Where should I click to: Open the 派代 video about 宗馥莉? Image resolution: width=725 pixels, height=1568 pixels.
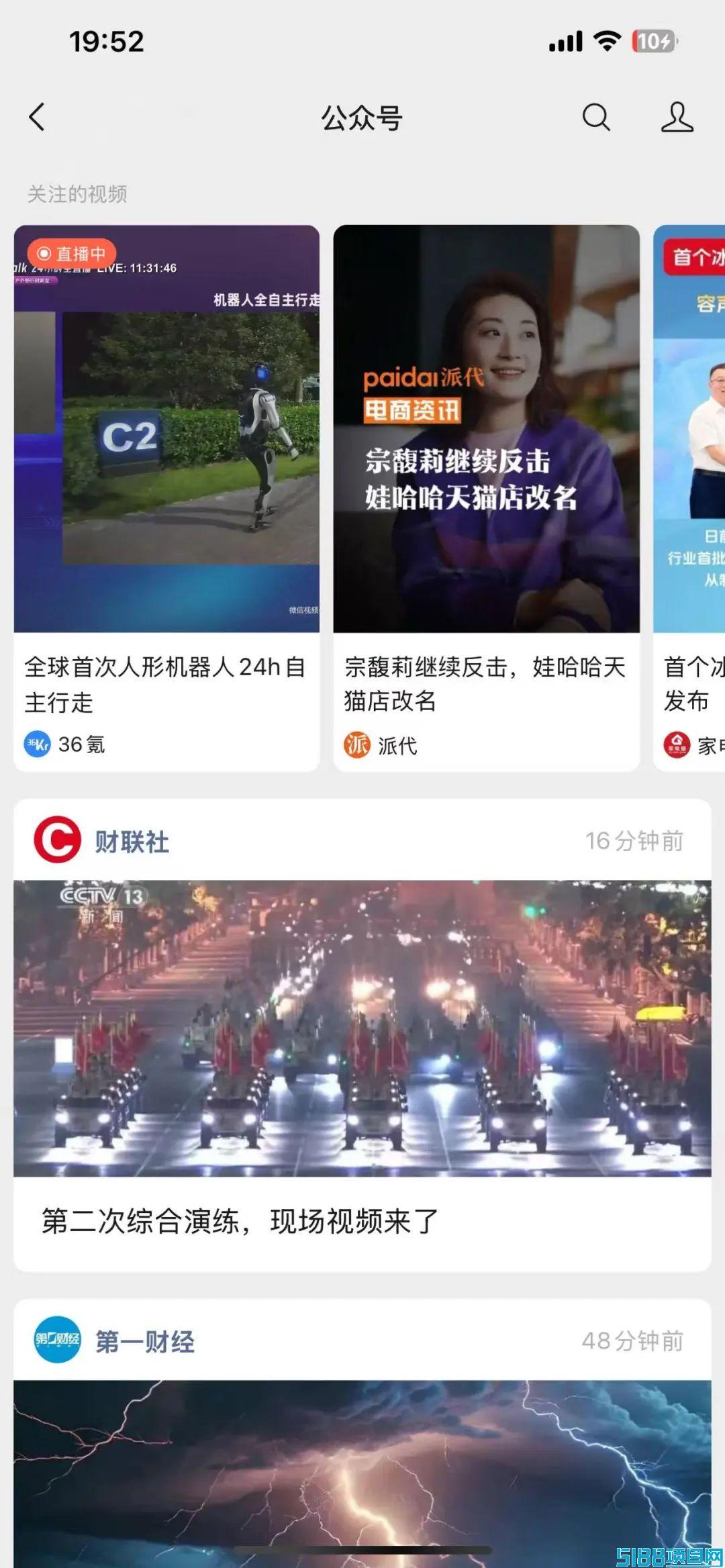tap(486, 497)
